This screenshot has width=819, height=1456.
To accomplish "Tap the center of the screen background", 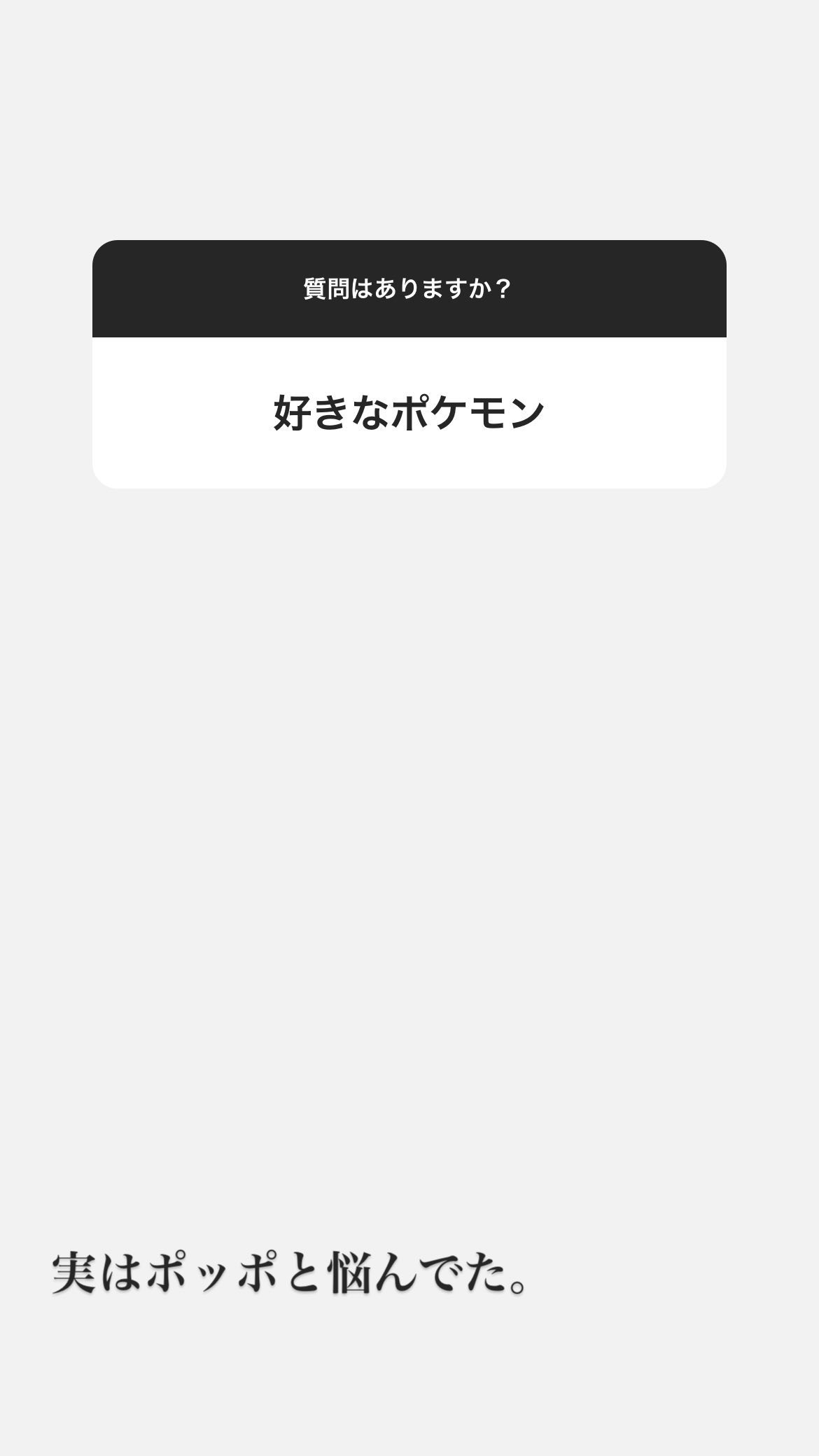I will (x=409, y=728).
